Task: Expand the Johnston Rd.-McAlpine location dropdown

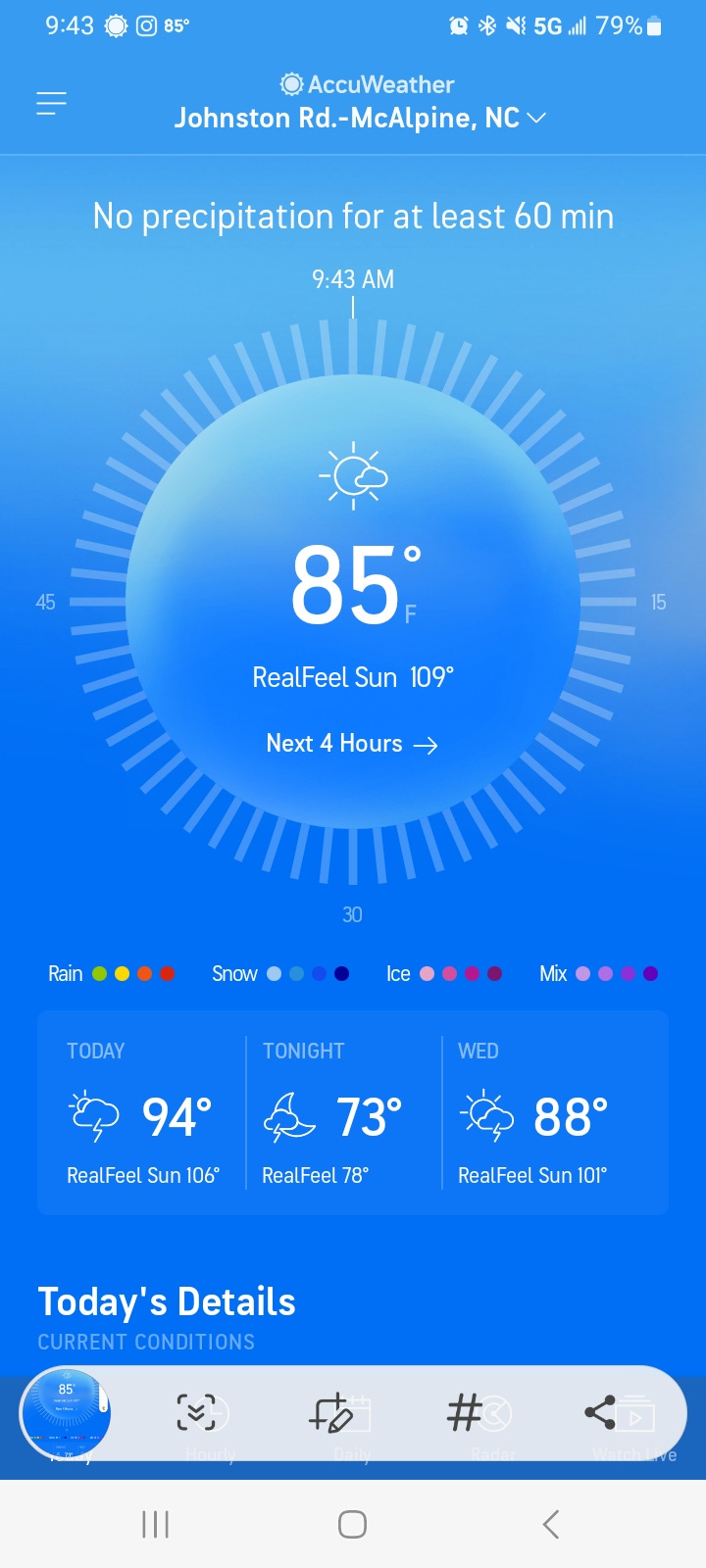Action: pyautogui.click(x=359, y=119)
